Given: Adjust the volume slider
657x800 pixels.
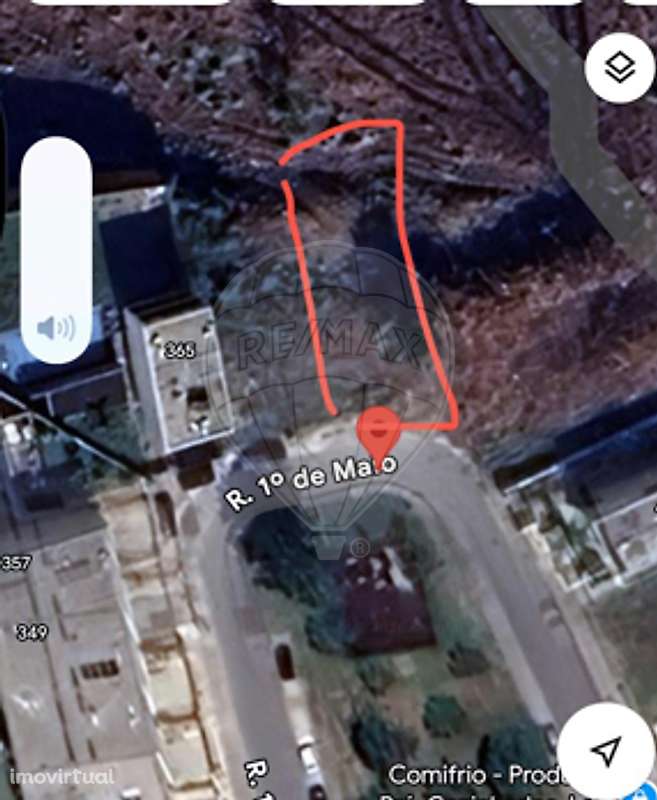Looking at the screenshot, I should point(56,250).
